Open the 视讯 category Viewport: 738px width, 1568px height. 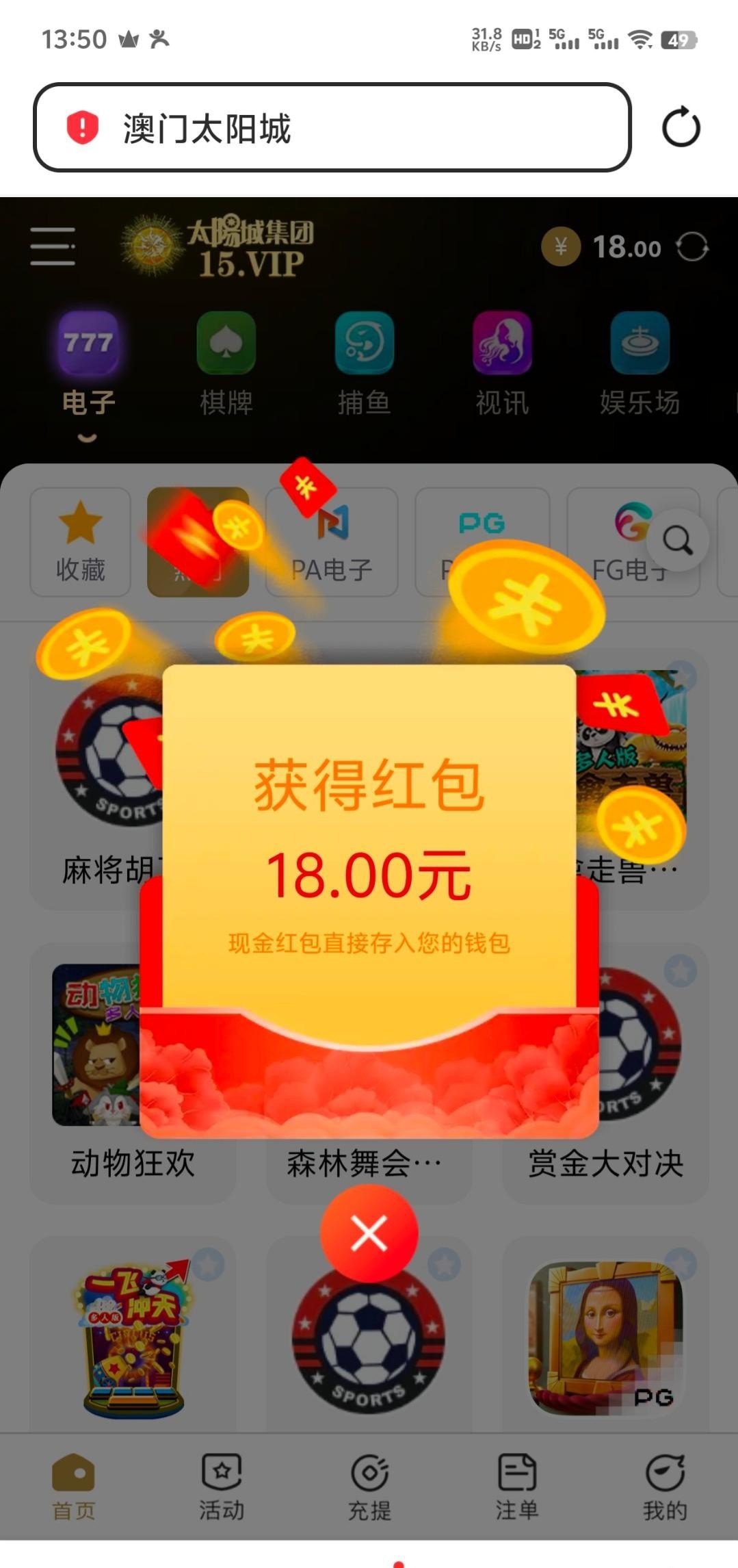tap(502, 363)
